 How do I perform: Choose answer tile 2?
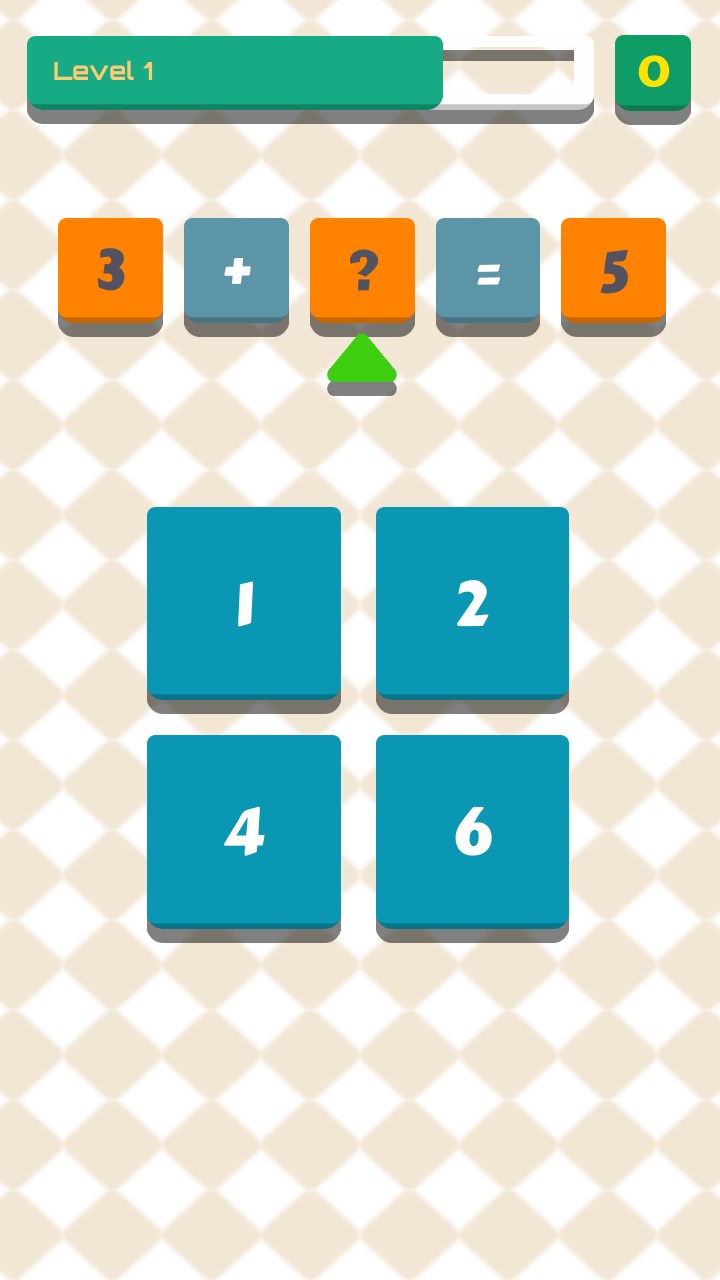coord(472,603)
